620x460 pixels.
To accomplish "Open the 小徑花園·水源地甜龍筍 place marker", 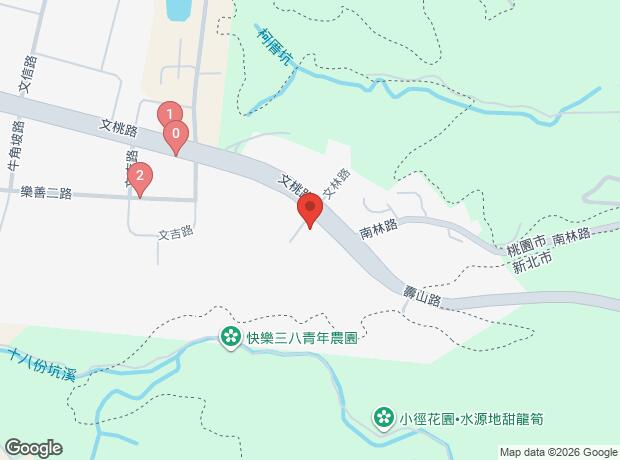I will point(382,416).
